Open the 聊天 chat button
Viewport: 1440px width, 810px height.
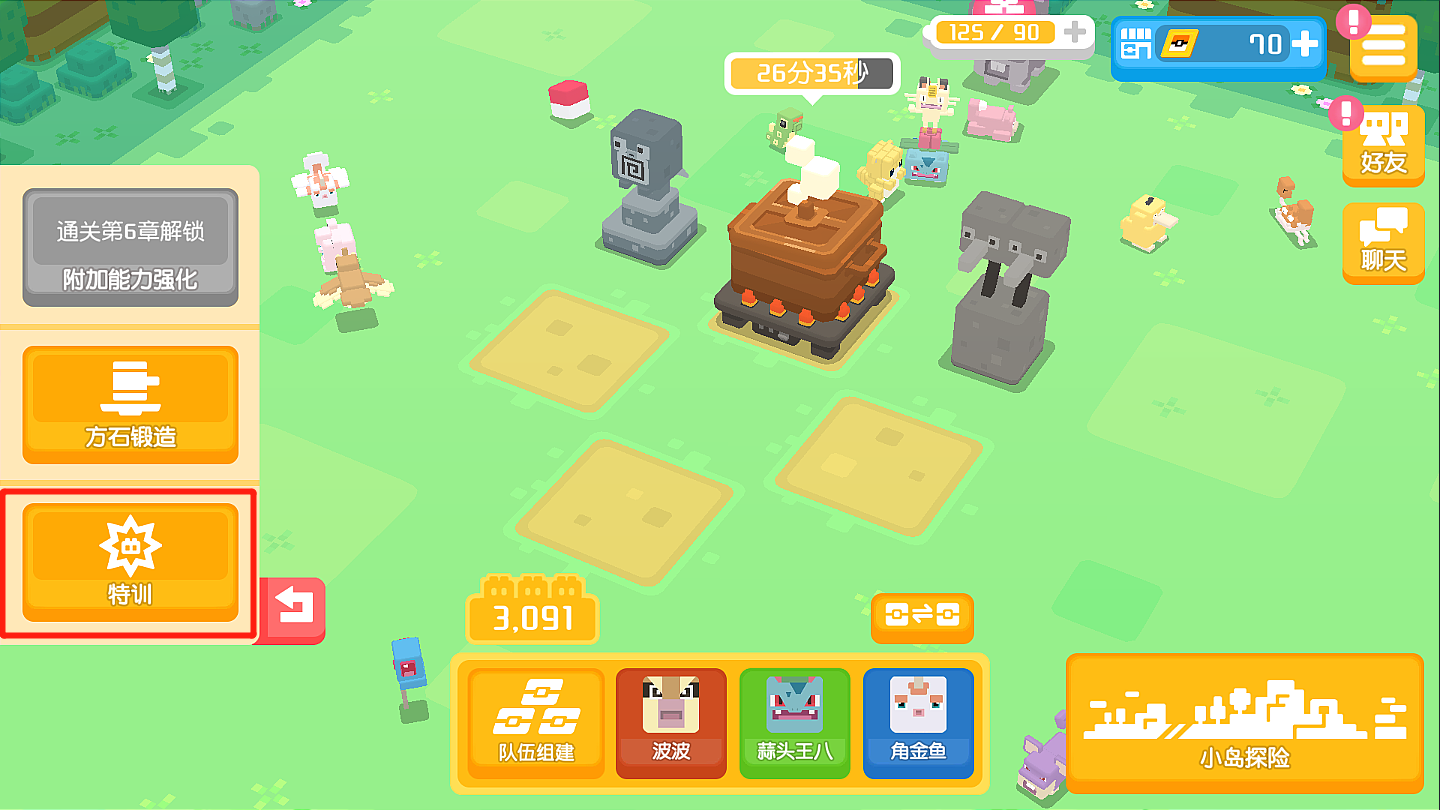tap(1383, 242)
